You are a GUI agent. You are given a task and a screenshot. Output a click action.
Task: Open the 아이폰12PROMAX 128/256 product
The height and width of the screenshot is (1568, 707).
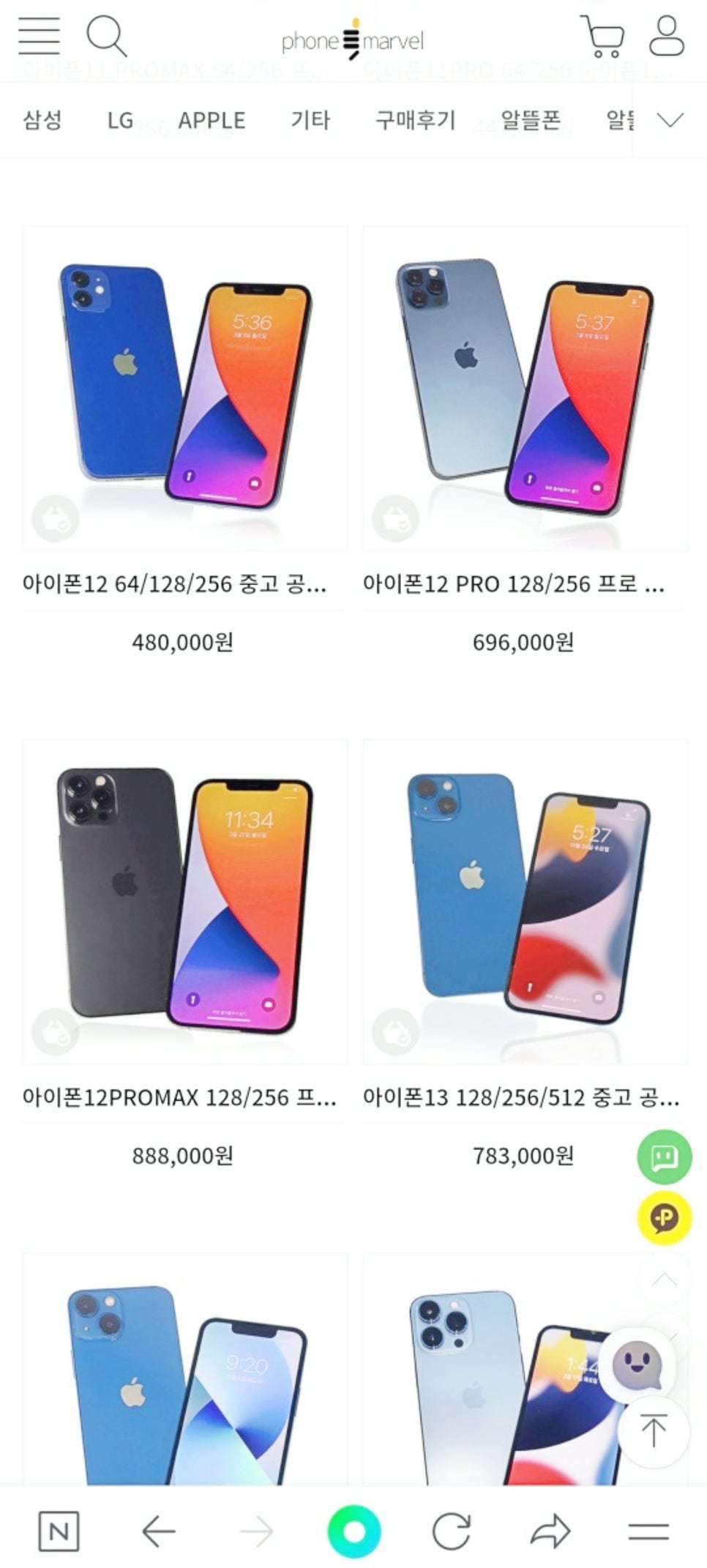(184, 902)
